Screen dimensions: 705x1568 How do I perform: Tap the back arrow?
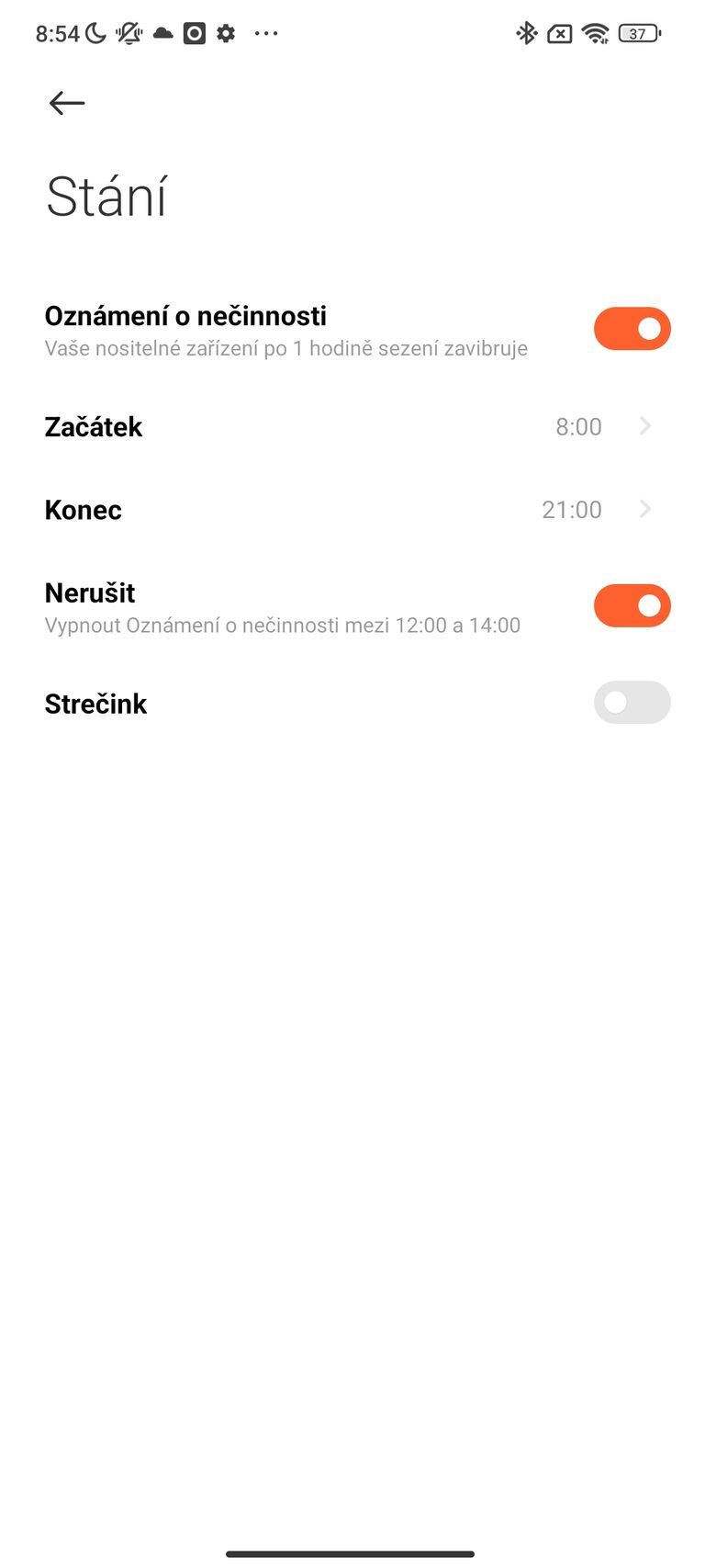click(65, 103)
